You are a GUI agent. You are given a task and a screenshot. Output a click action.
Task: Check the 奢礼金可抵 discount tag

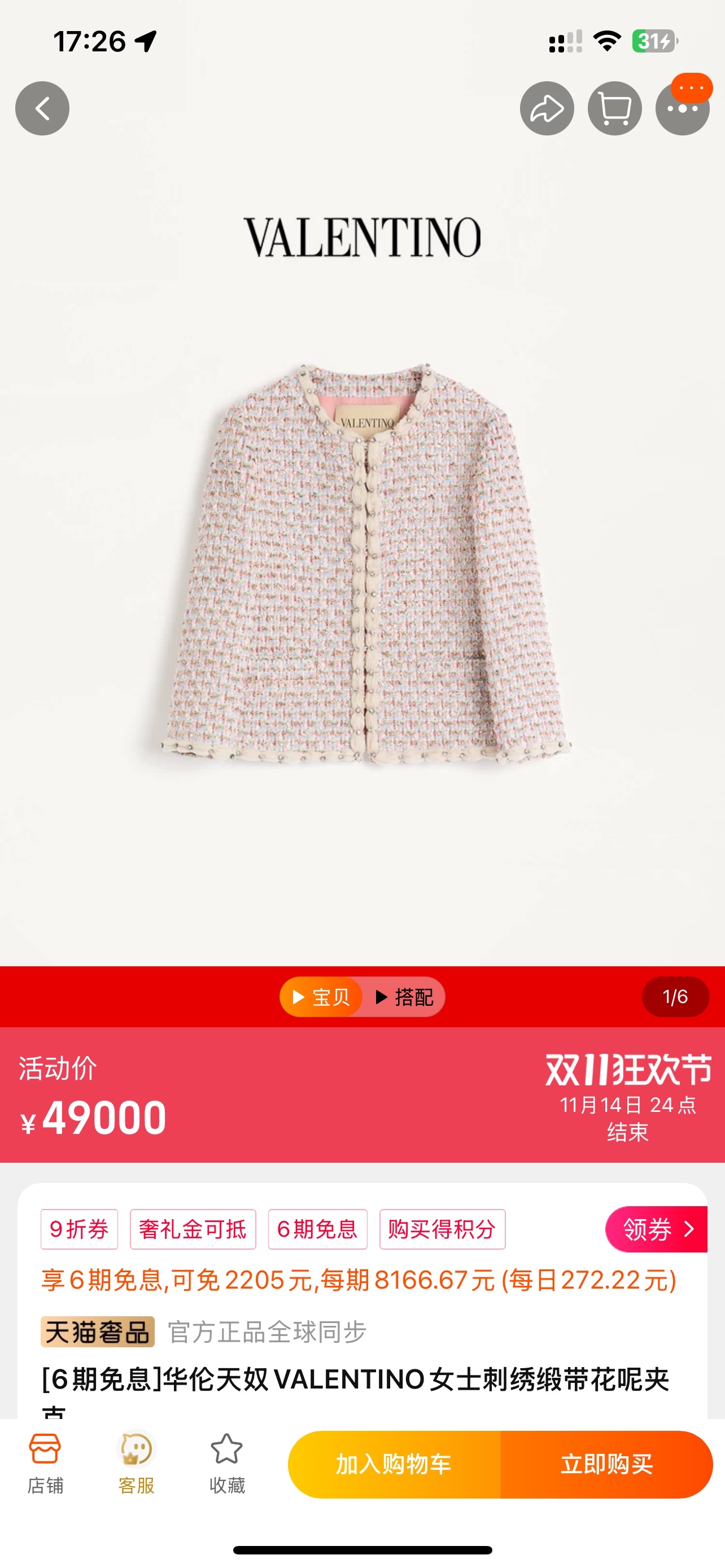click(193, 1229)
